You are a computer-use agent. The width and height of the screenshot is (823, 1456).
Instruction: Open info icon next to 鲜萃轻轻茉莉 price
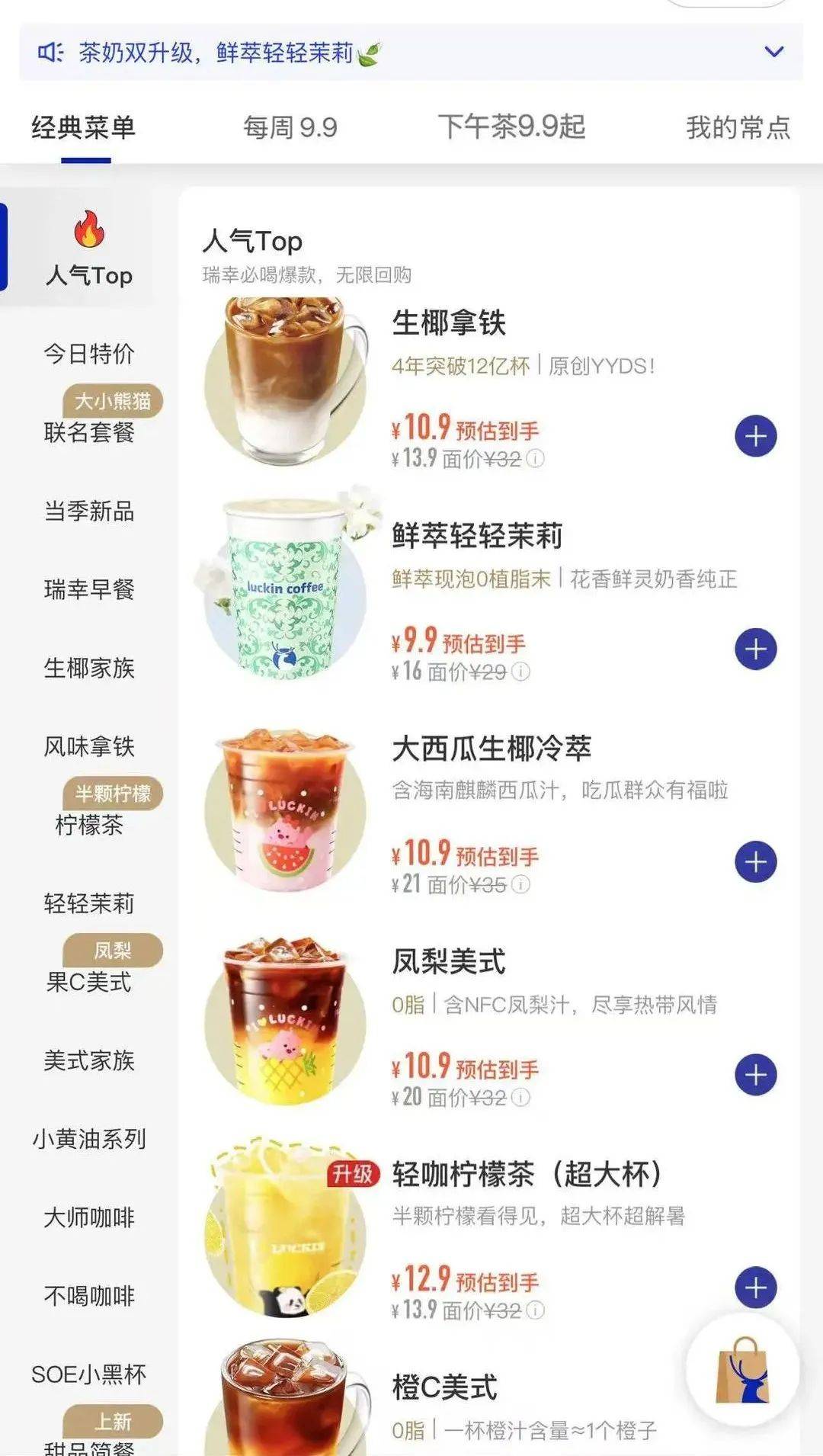521,672
